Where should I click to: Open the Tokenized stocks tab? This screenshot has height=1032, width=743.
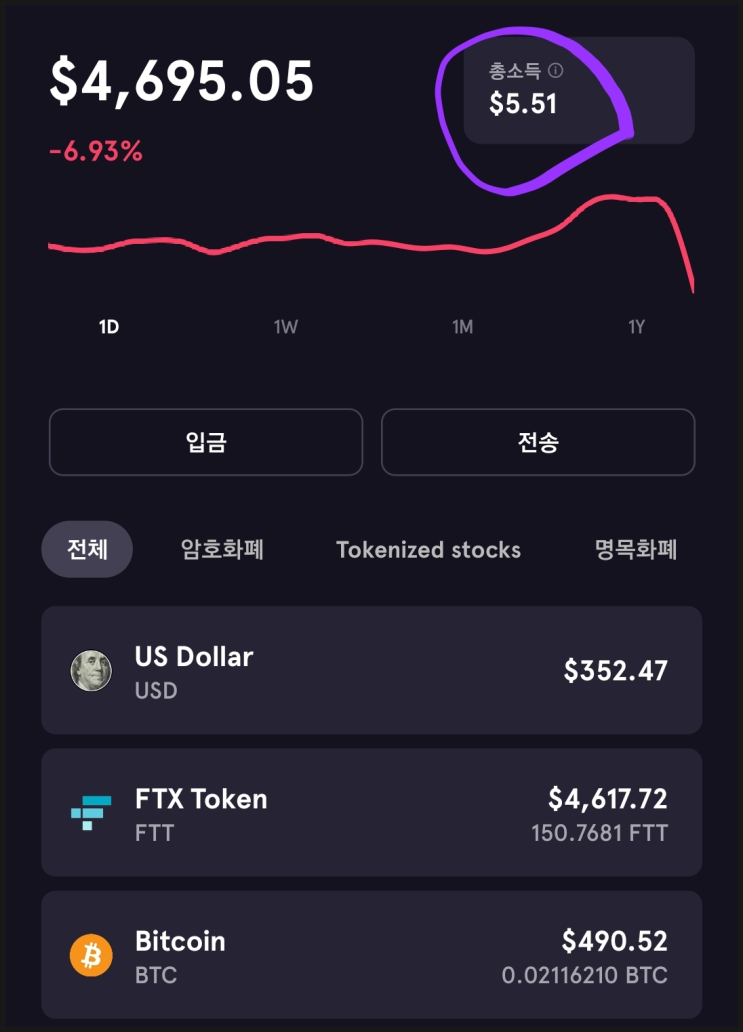[x=427, y=549]
